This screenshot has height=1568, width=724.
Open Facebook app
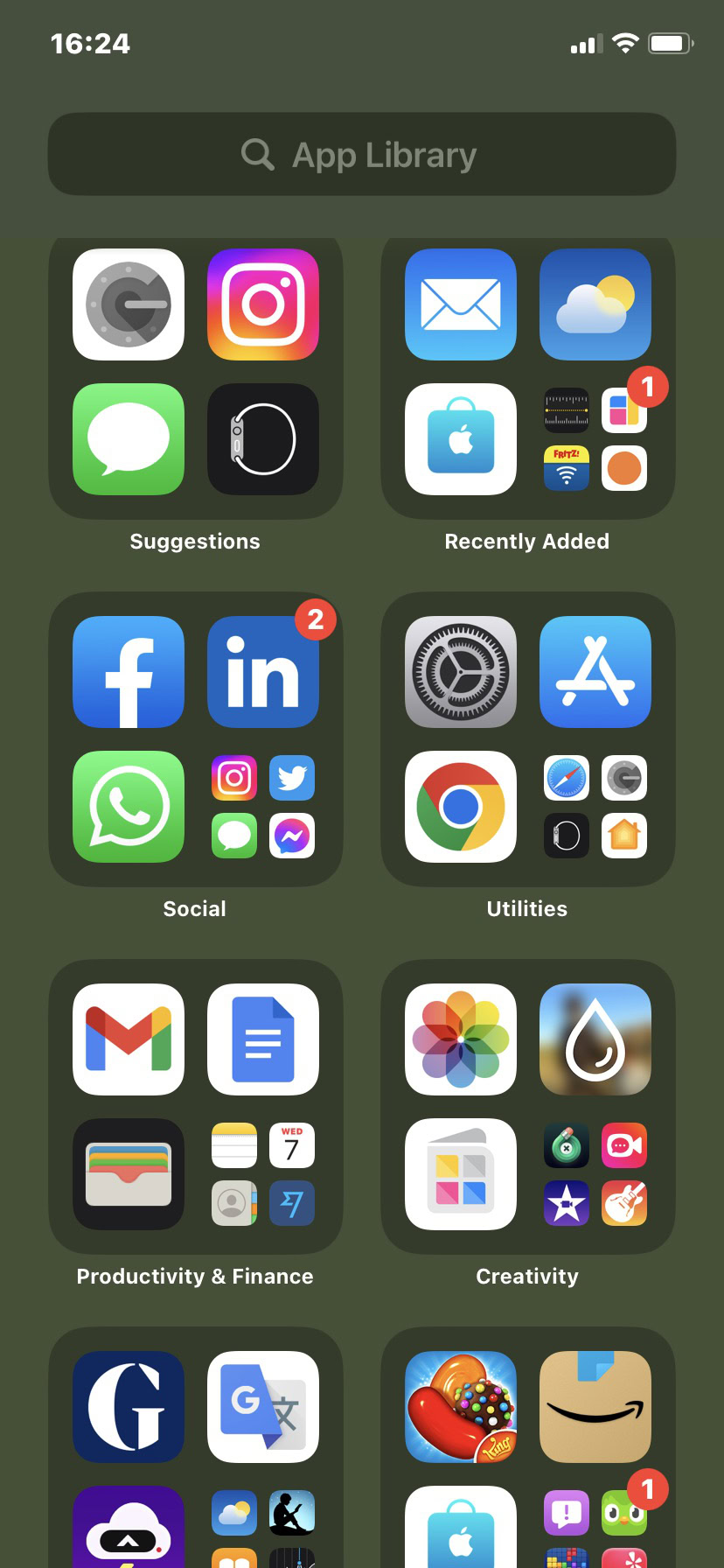tap(129, 672)
